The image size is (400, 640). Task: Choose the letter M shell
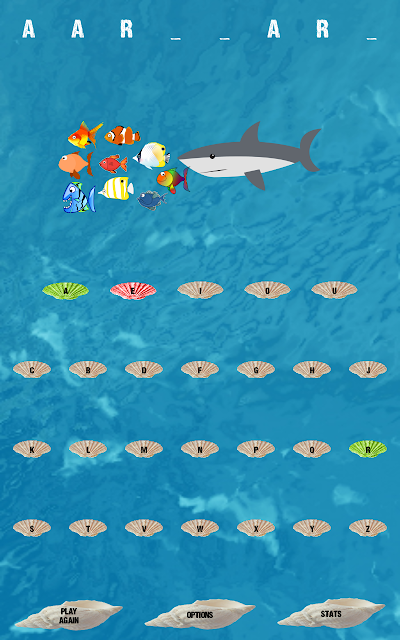(144, 449)
